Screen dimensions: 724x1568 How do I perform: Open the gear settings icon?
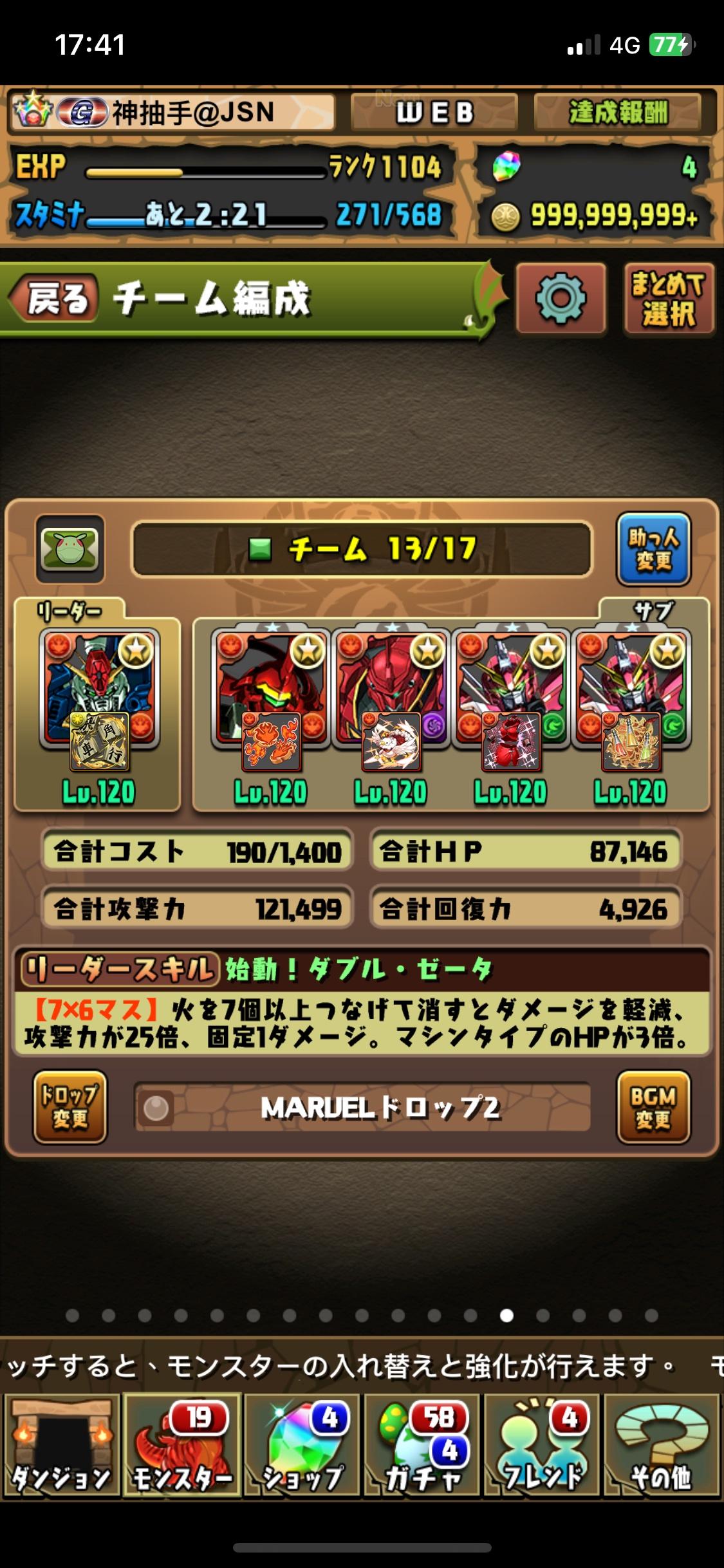coord(561,299)
